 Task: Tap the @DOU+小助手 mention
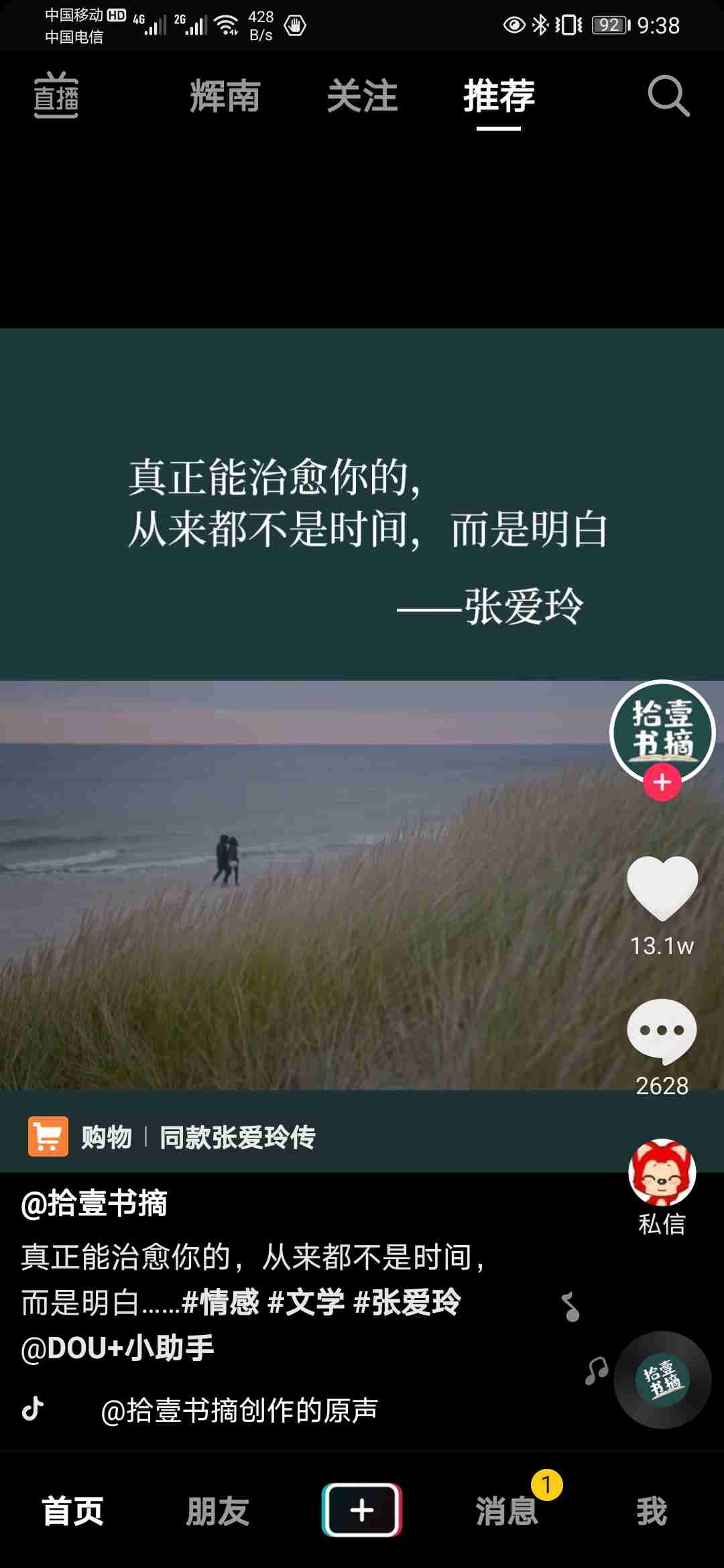pos(117,1348)
